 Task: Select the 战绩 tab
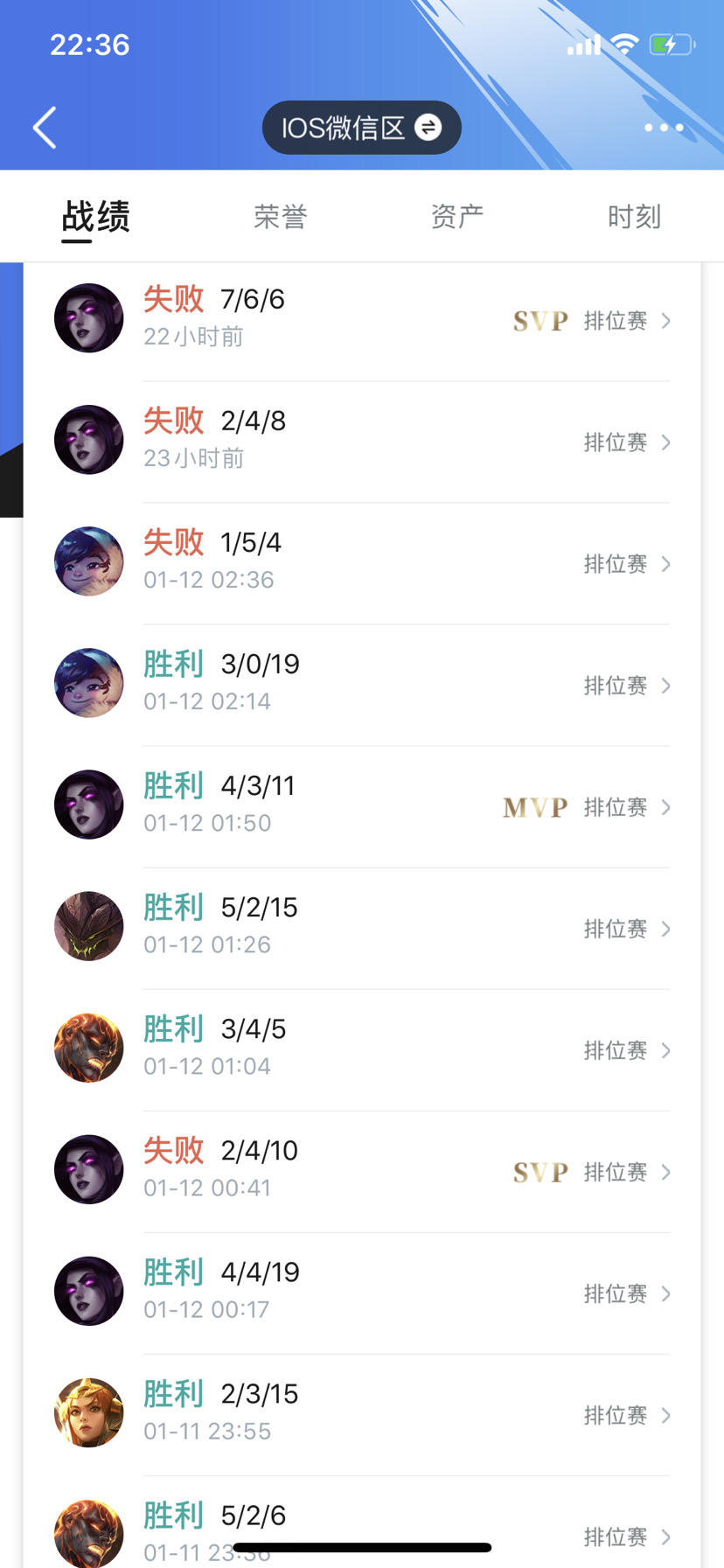click(x=95, y=217)
